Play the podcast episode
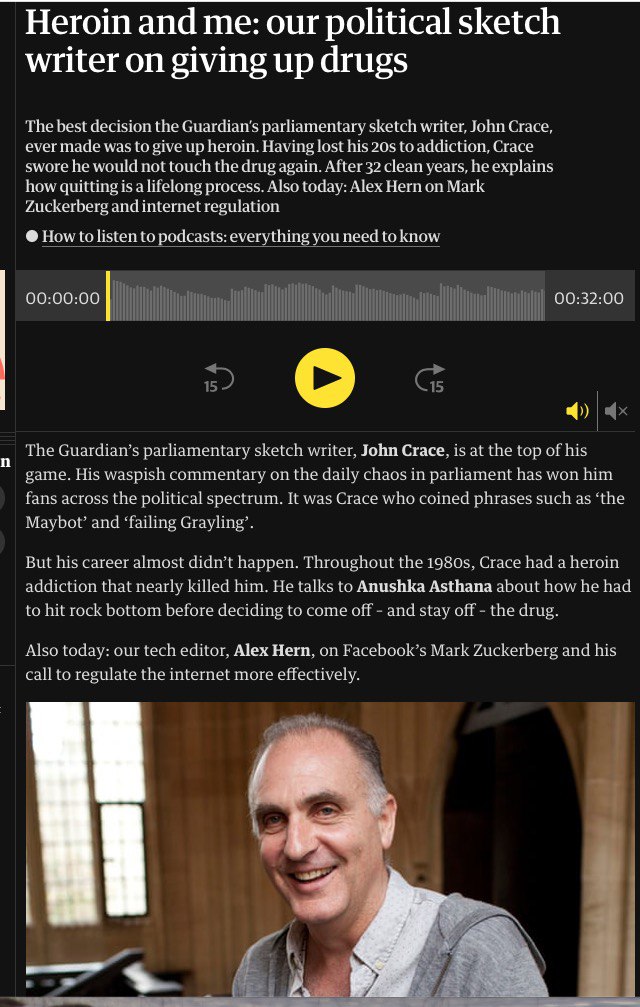The width and height of the screenshot is (640, 1007). (x=325, y=378)
